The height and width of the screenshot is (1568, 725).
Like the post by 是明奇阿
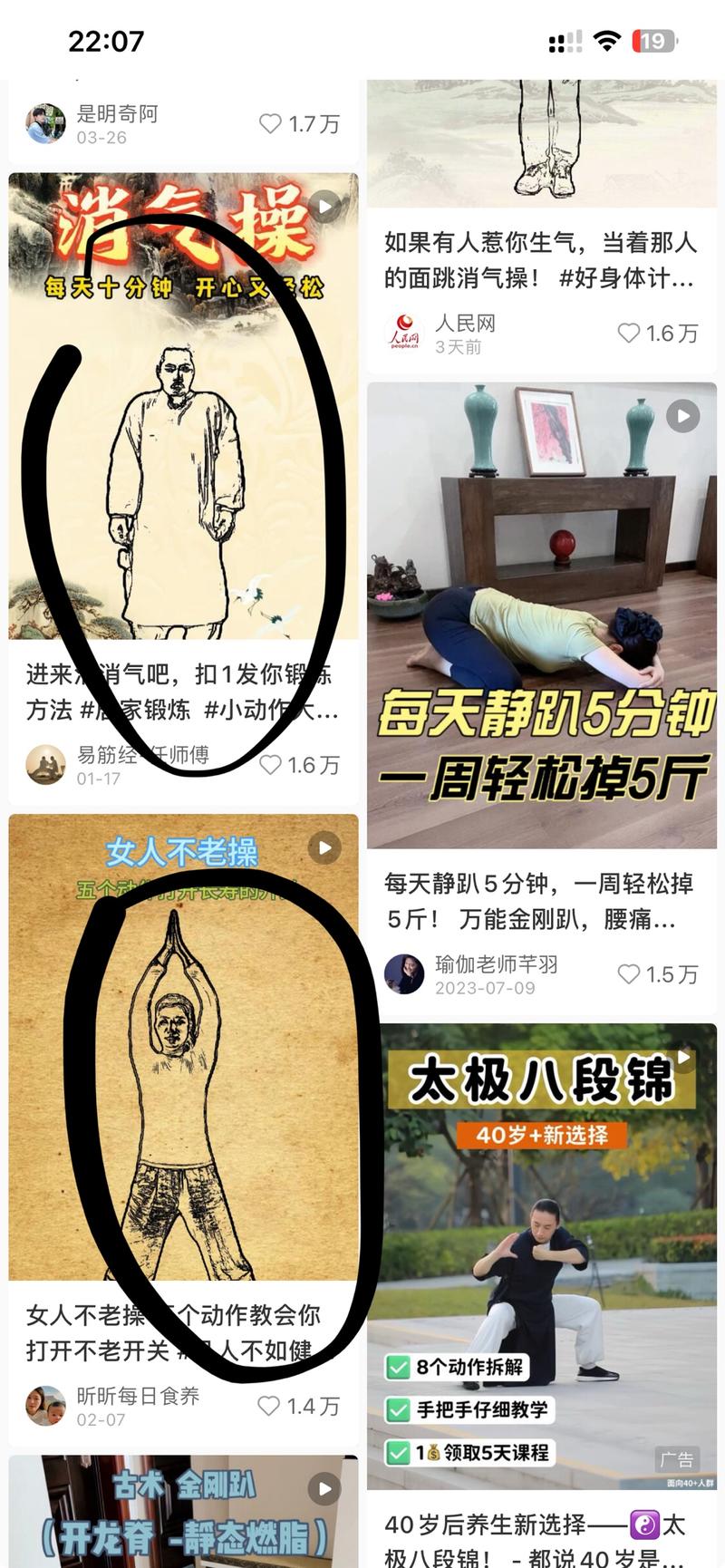pyautogui.click(x=271, y=124)
